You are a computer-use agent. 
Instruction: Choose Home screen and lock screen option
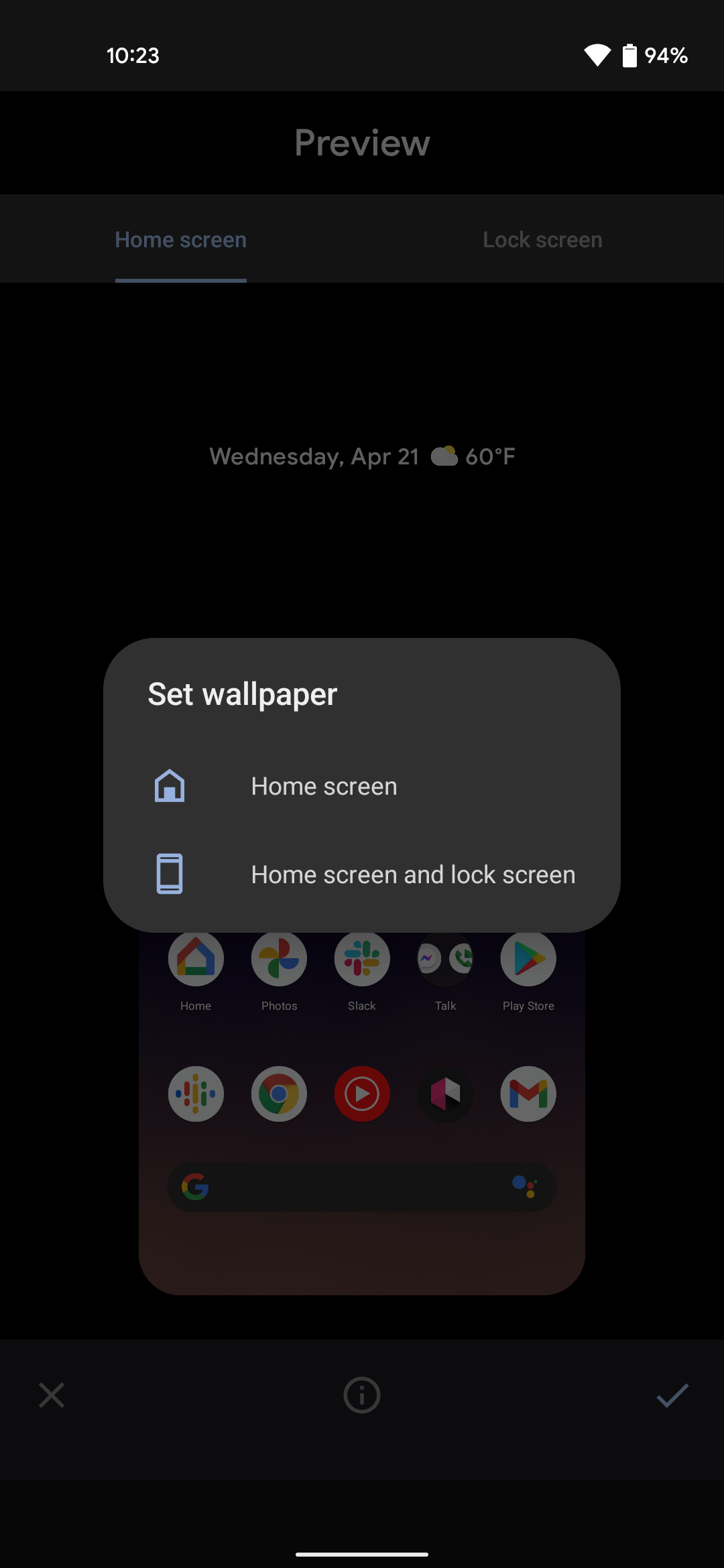click(x=412, y=875)
